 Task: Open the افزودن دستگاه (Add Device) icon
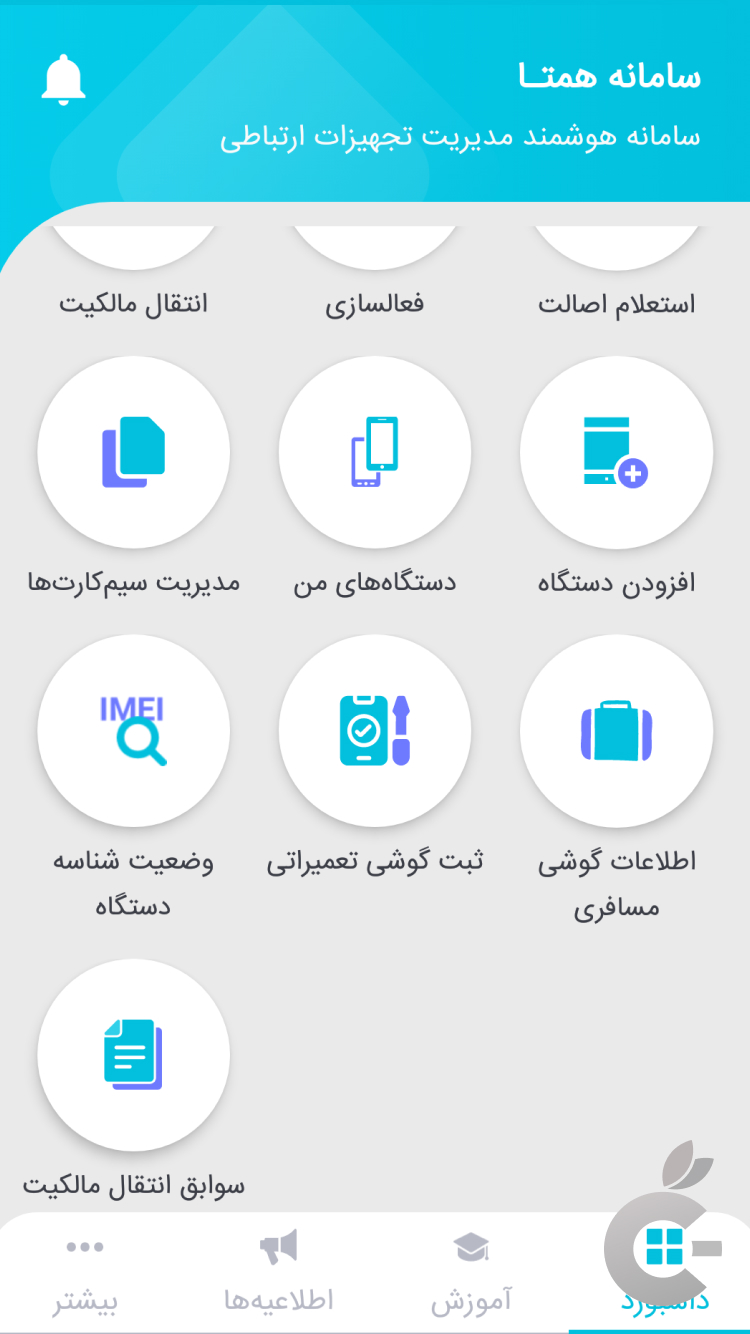(x=617, y=451)
